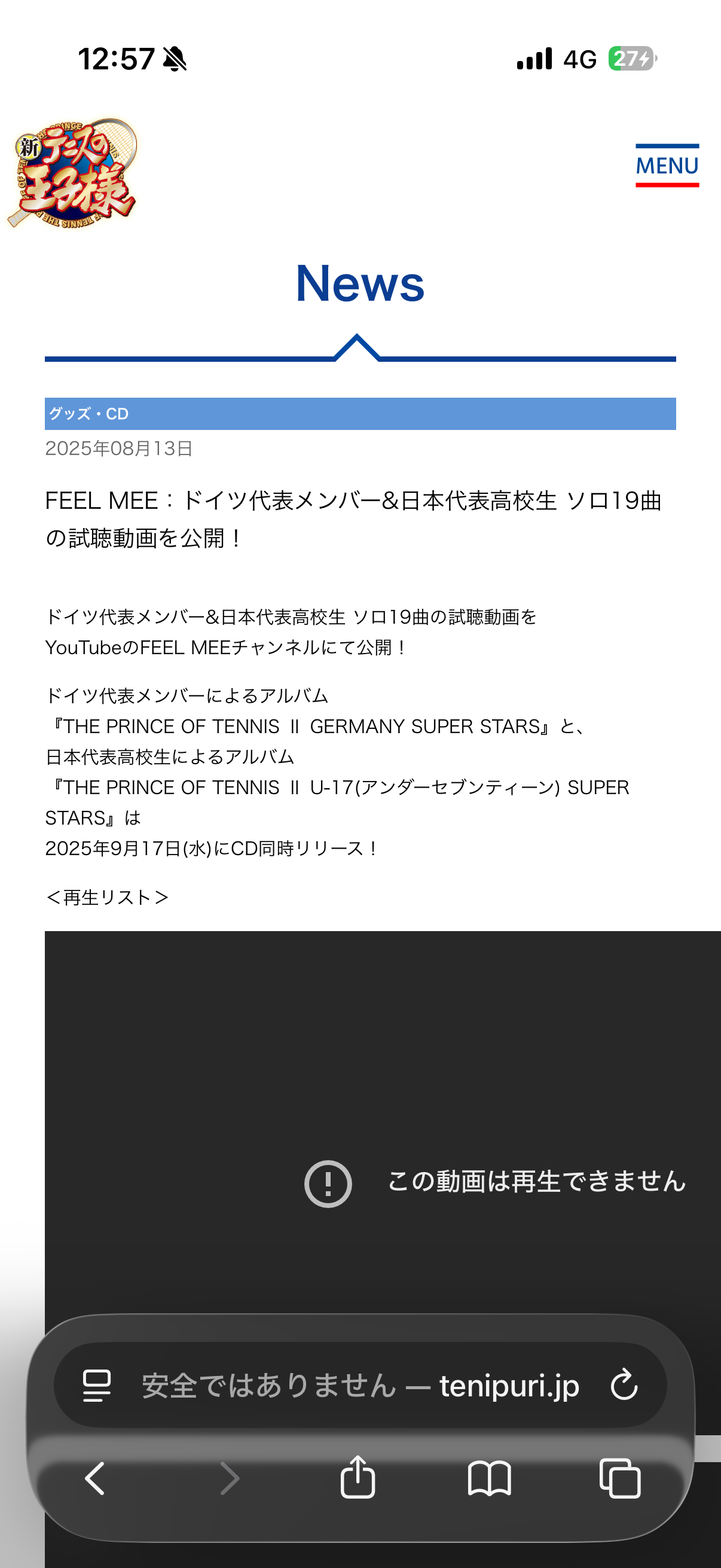Open Safari bookmarks
This screenshot has width=721, height=1568.
tap(489, 1478)
